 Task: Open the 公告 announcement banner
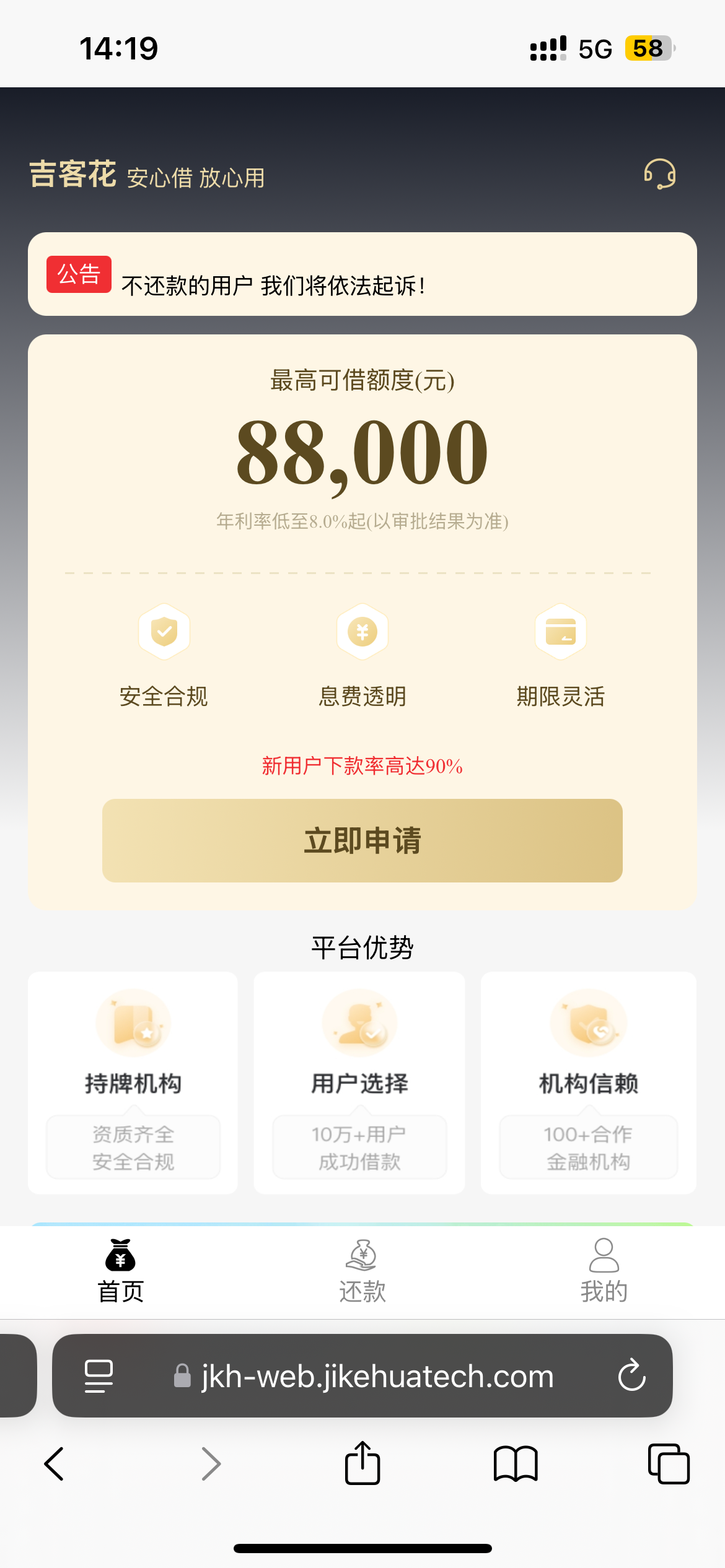click(362, 274)
